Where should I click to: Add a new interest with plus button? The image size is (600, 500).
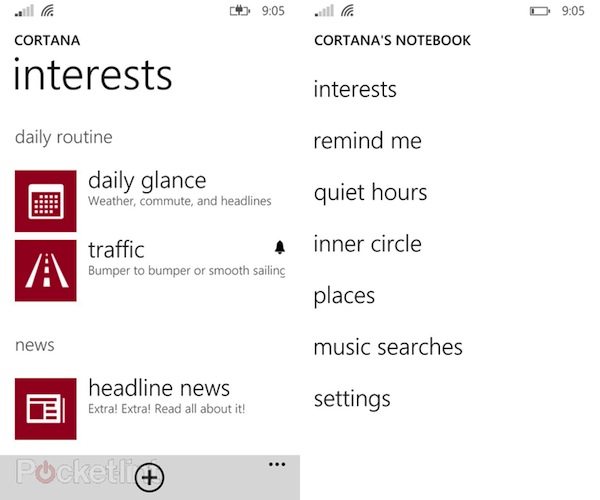pyautogui.click(x=150, y=478)
